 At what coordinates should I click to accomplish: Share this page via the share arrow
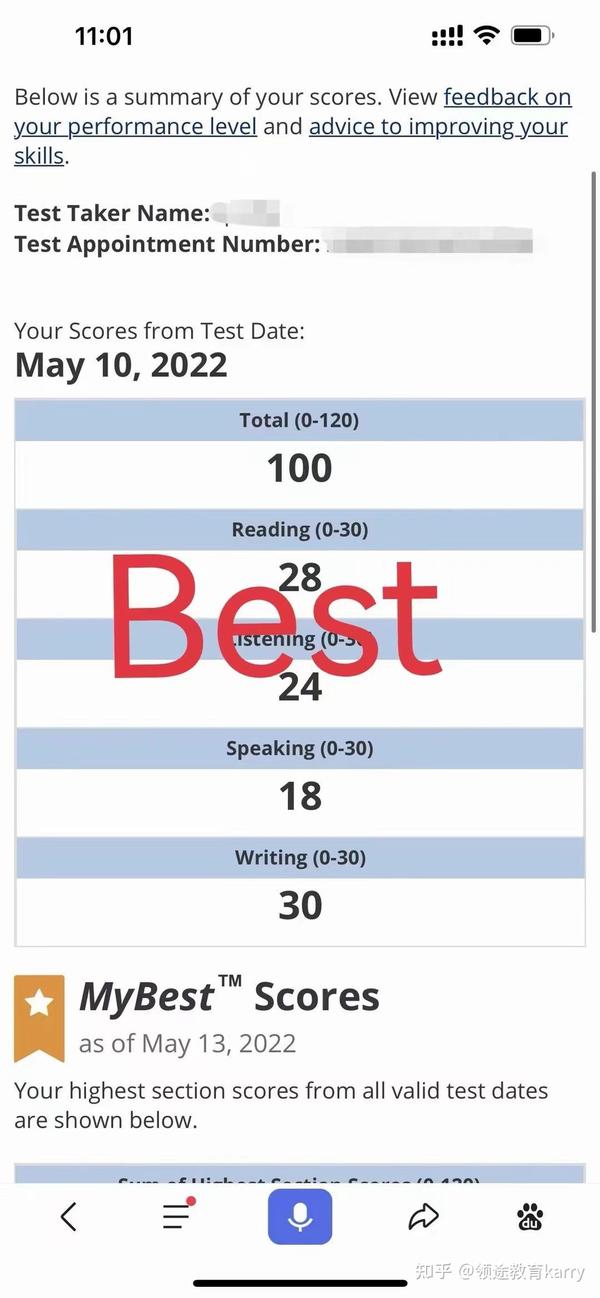tap(424, 1216)
